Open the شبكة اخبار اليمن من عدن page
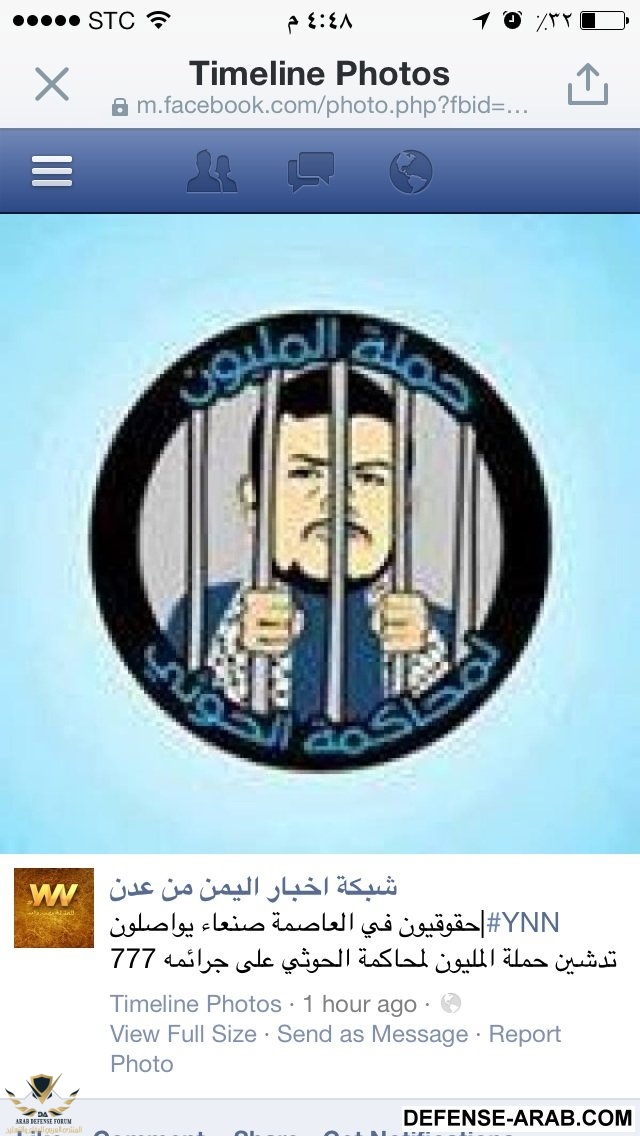This screenshot has width=640, height=1136. click(252, 887)
